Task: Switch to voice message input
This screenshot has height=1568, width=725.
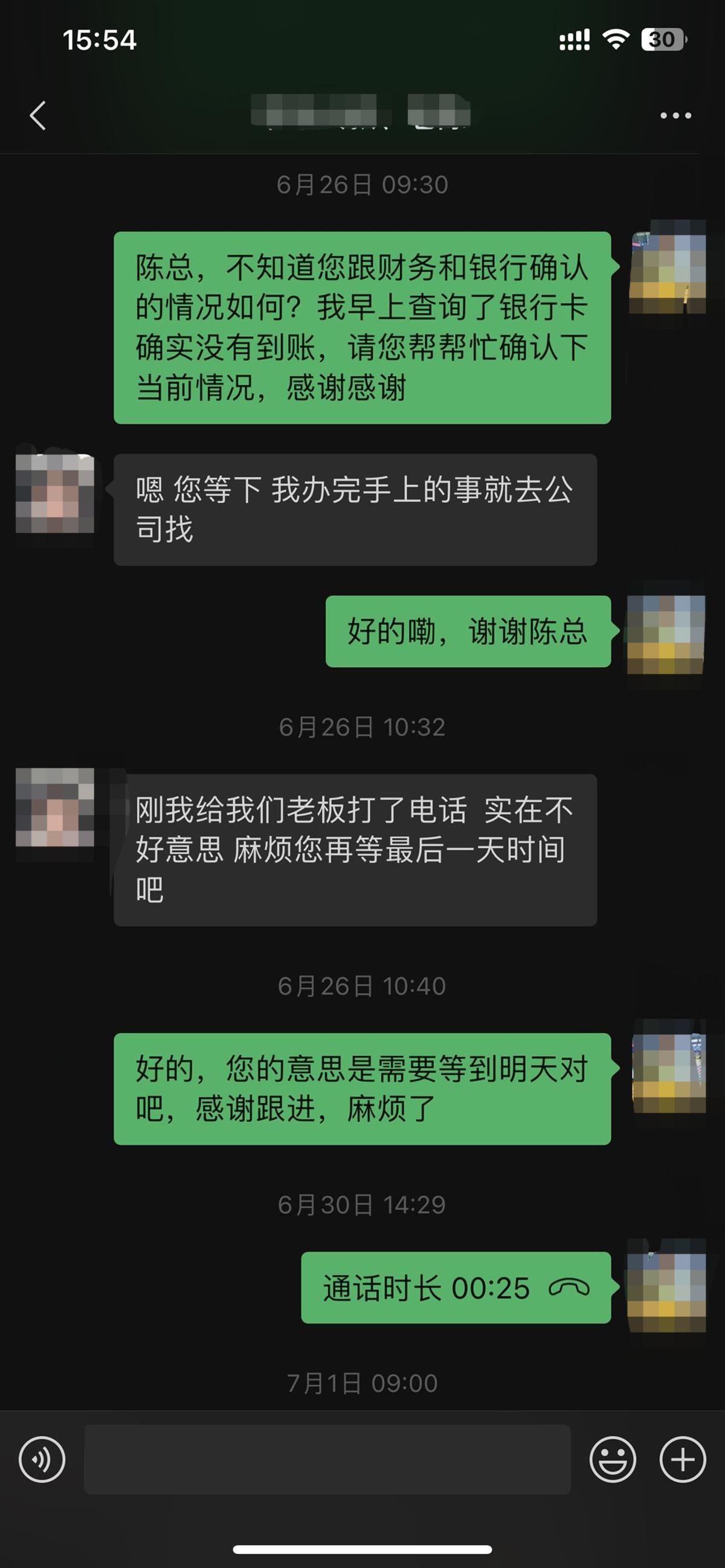Action: click(42, 1459)
